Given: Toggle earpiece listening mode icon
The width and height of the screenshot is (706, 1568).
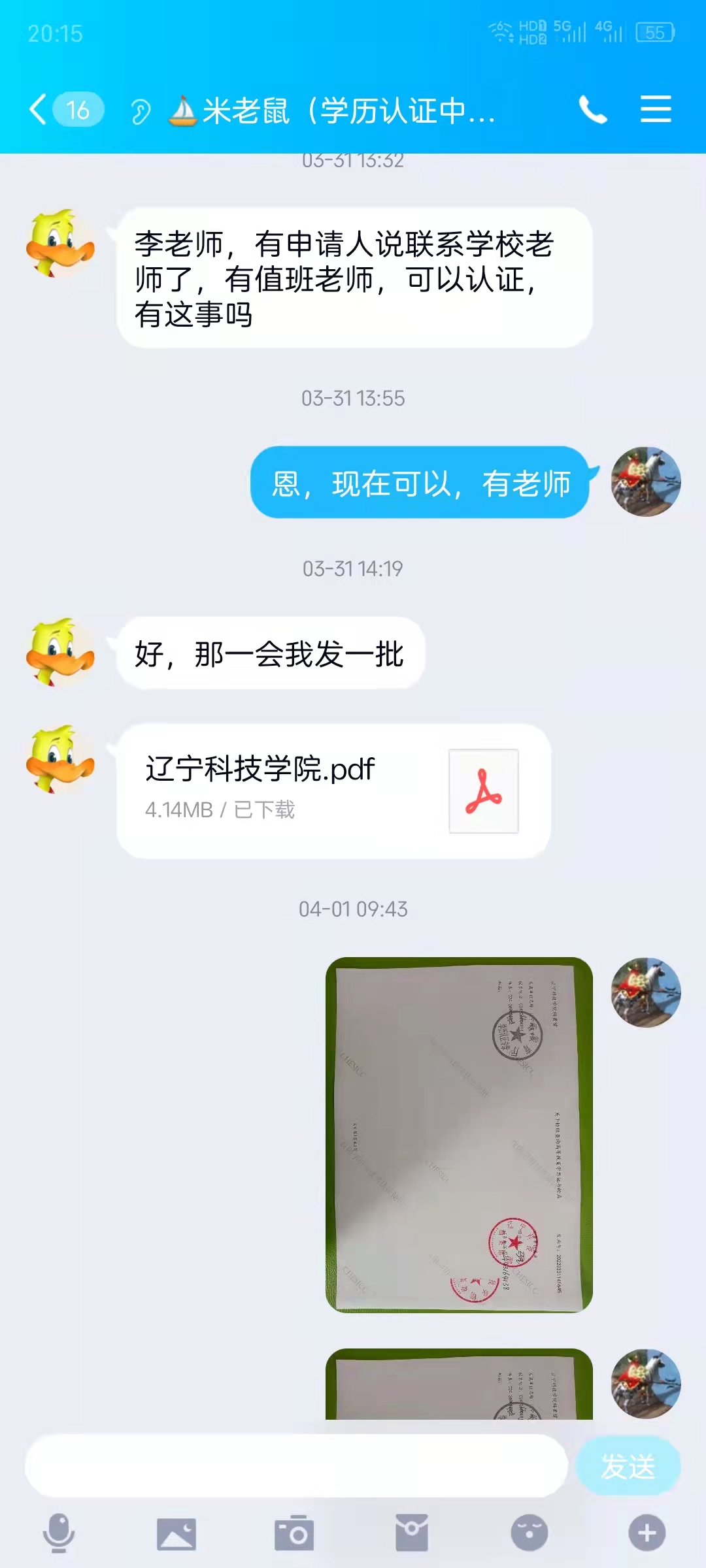Looking at the screenshot, I should click(x=140, y=111).
